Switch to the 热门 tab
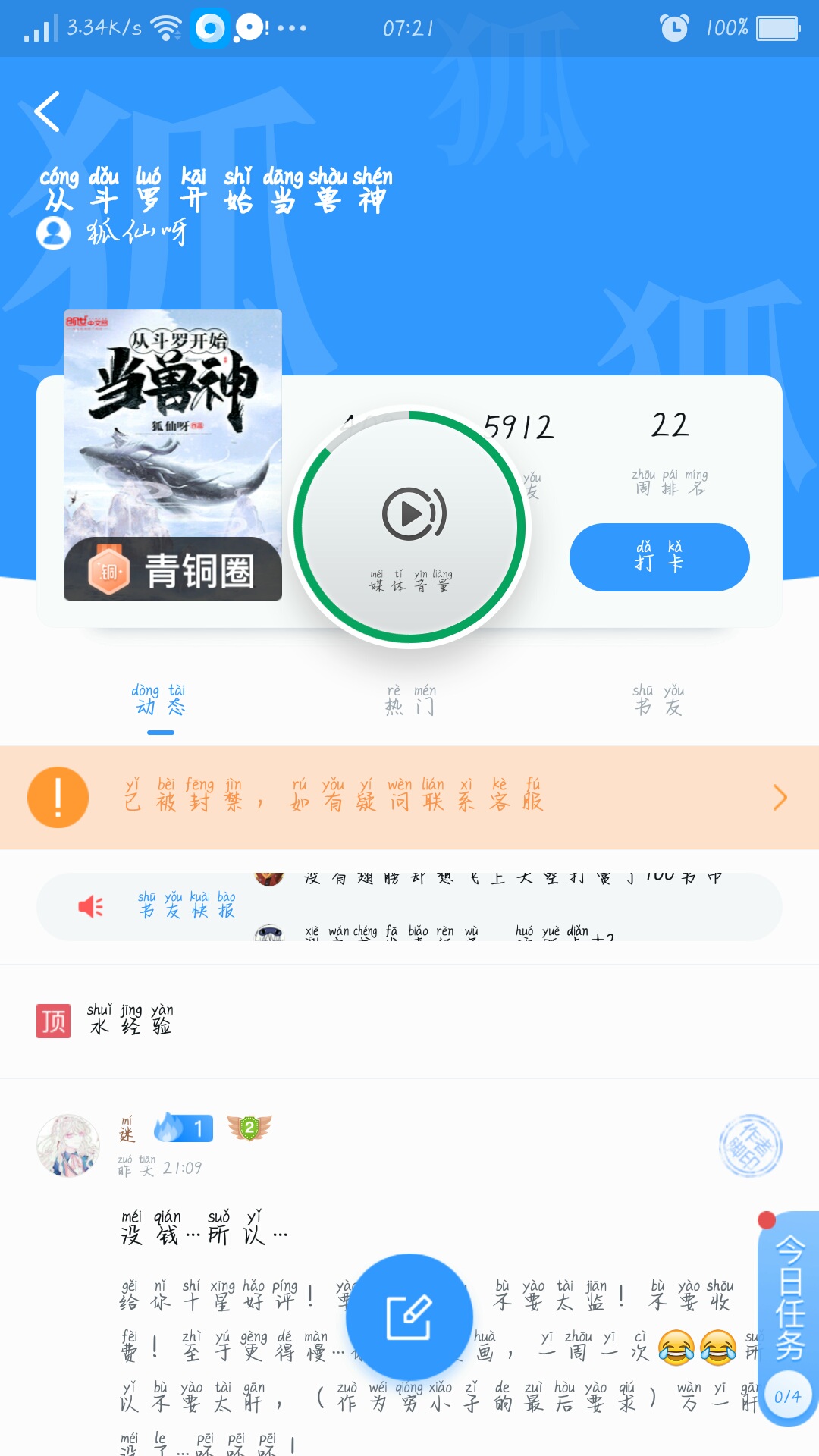 tap(410, 701)
